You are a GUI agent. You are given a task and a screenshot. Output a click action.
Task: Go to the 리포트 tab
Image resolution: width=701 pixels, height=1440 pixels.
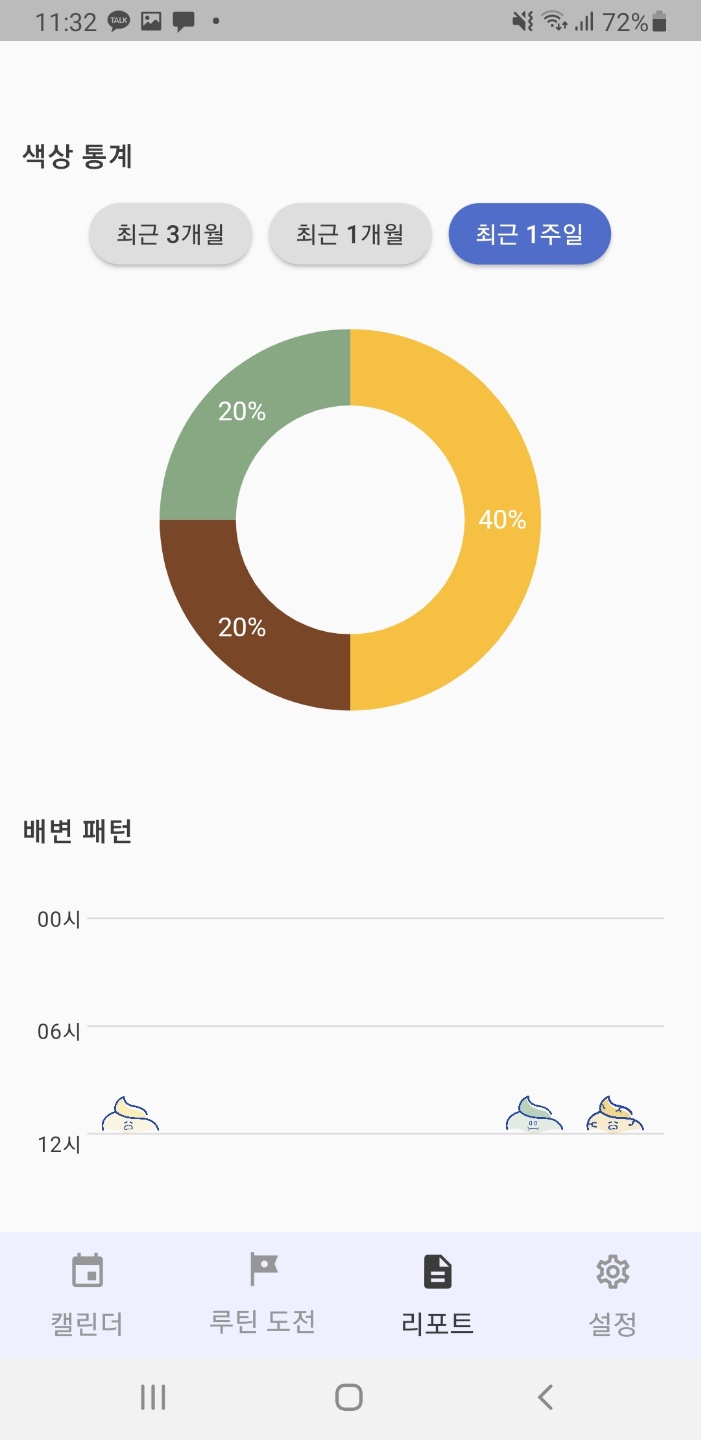pyautogui.click(x=437, y=1295)
